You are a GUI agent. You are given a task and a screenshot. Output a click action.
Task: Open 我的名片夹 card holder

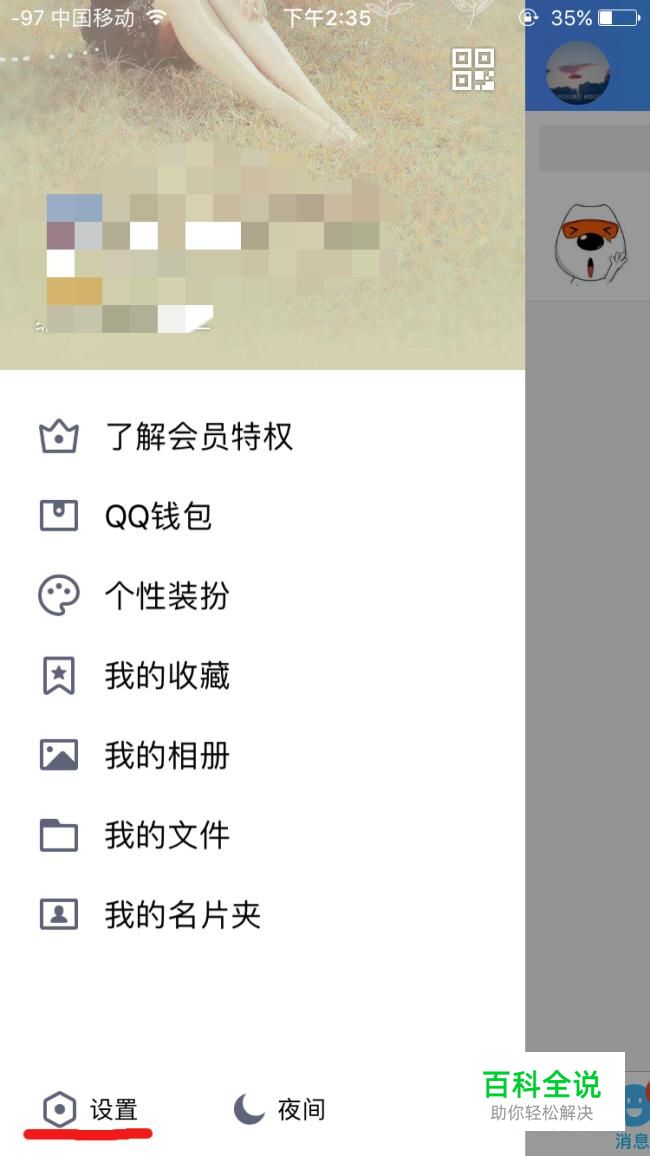(x=262, y=915)
